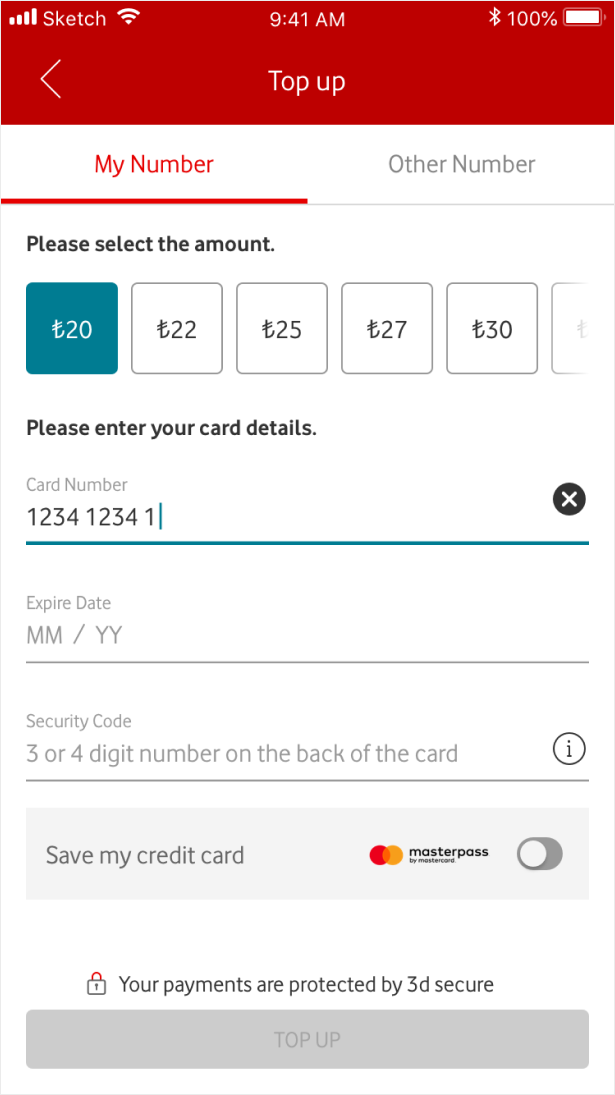Switch to the Other Number tab

[461, 165]
